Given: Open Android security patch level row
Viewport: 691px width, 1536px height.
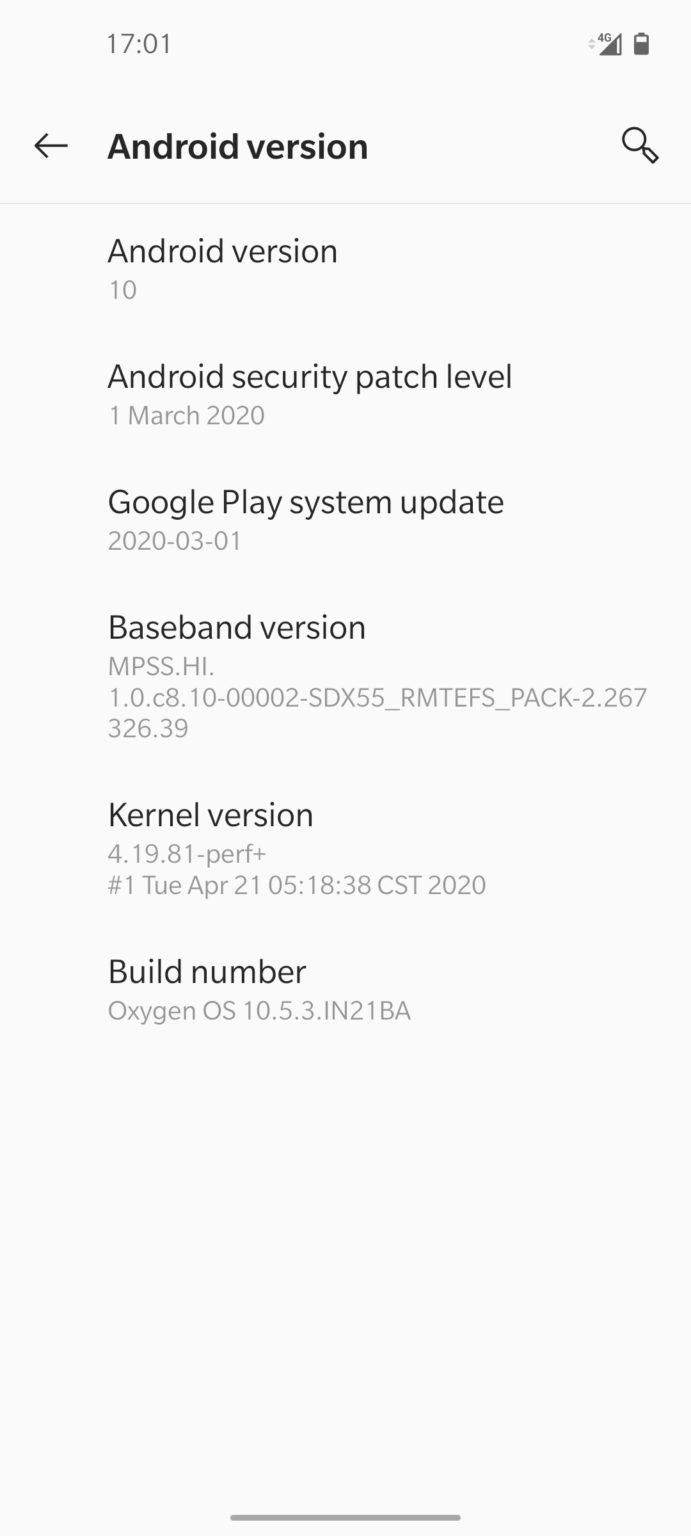Looking at the screenshot, I should pyautogui.click(x=309, y=395).
